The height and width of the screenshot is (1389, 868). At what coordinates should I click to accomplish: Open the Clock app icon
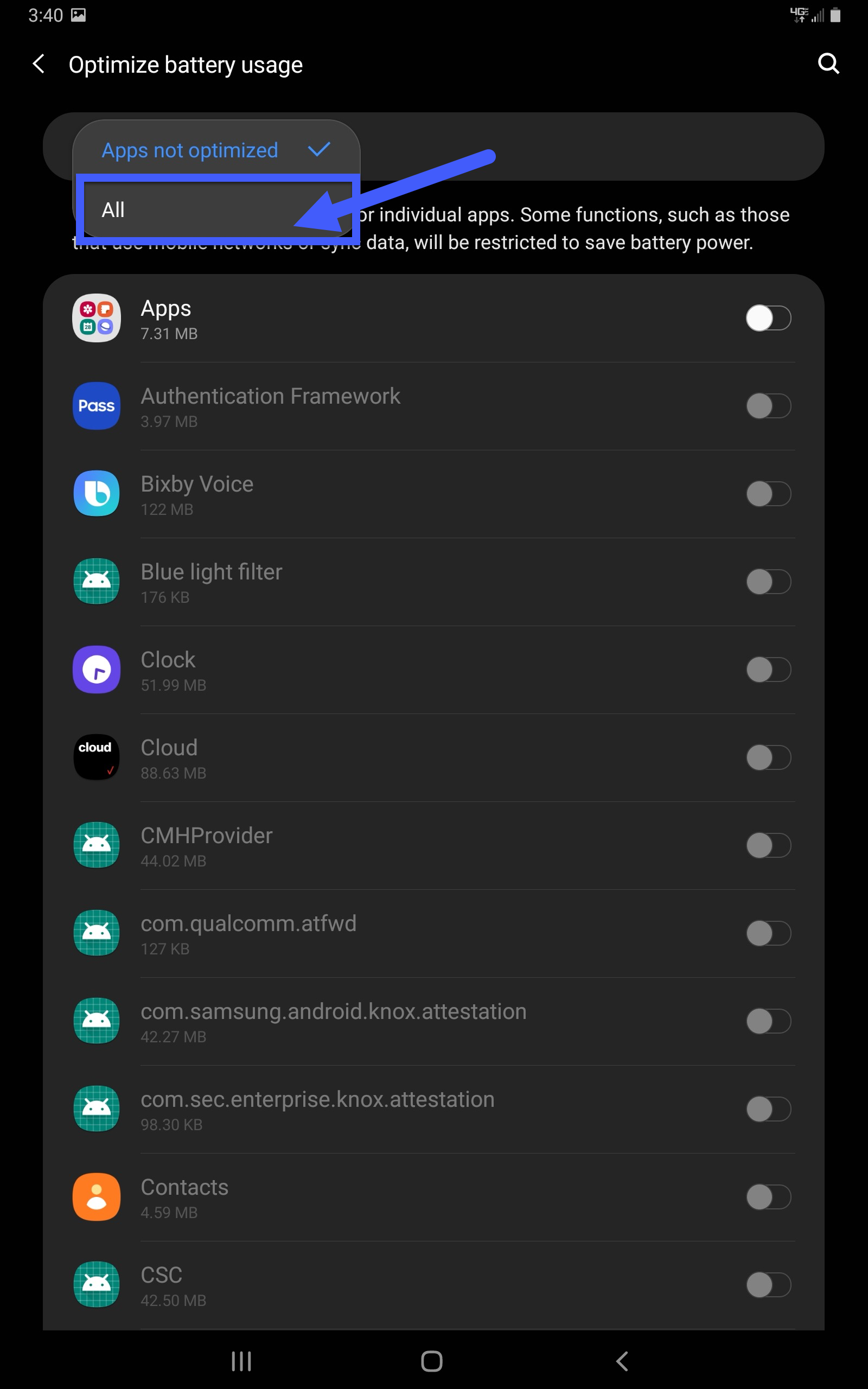[x=96, y=669]
